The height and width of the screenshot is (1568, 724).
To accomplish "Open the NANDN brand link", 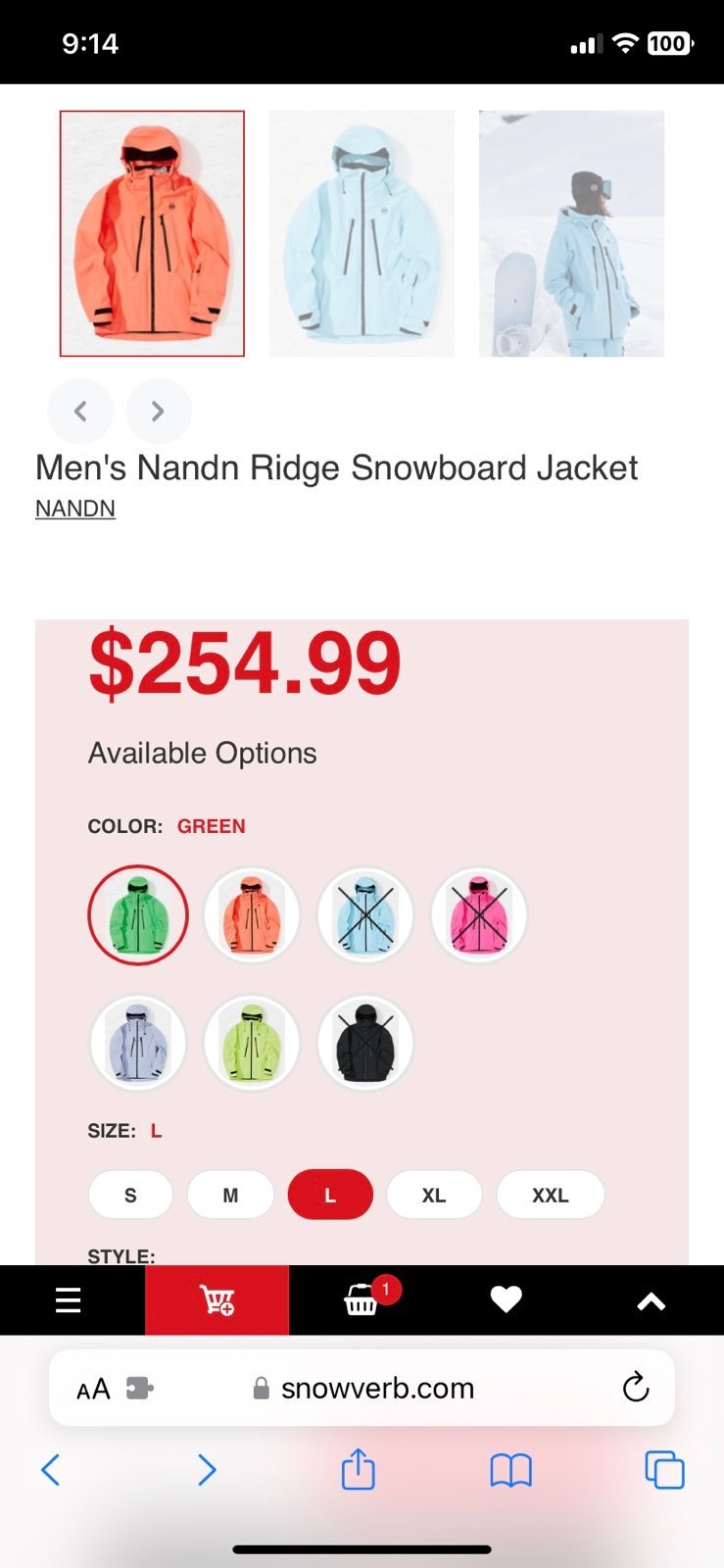I will 75,509.
